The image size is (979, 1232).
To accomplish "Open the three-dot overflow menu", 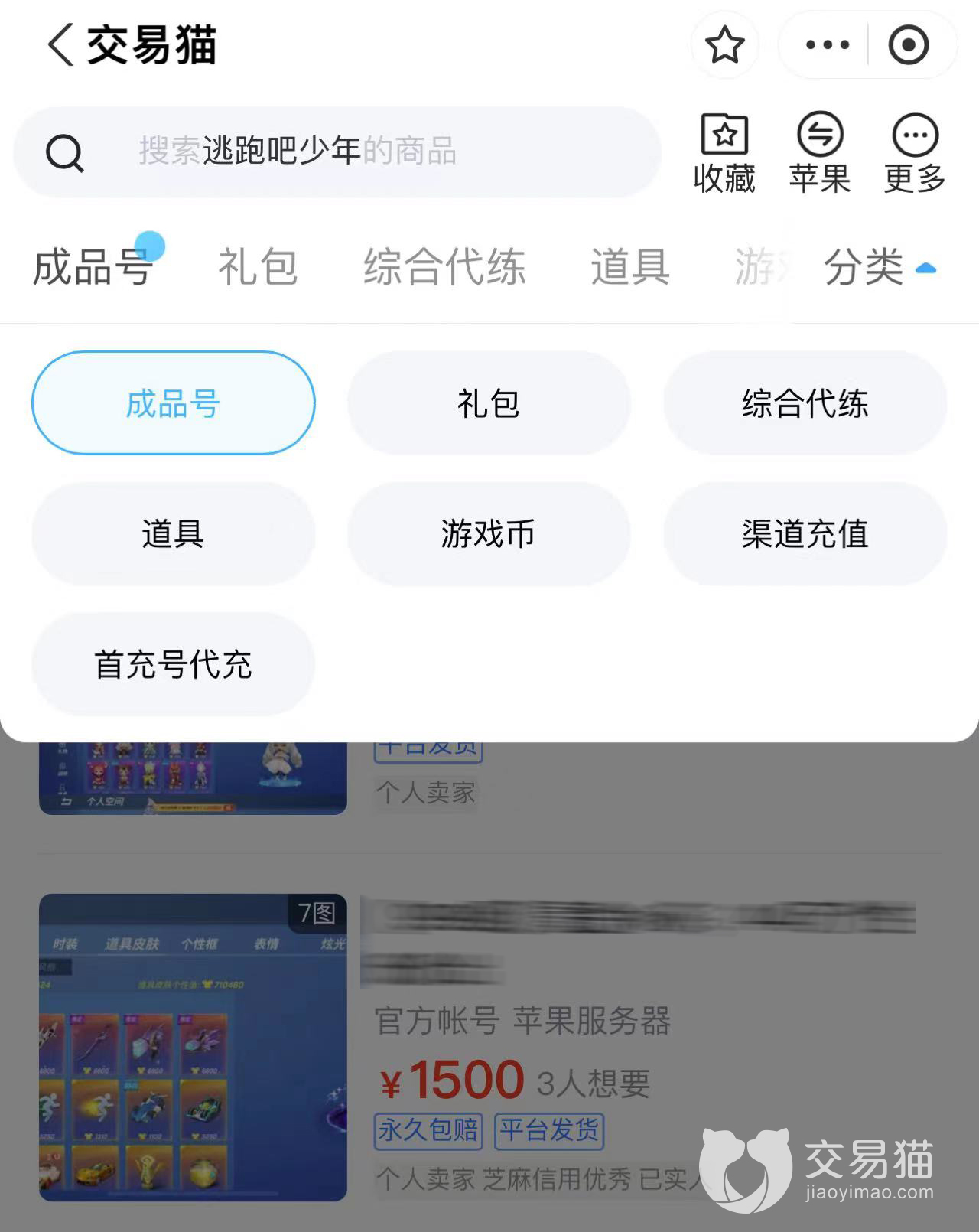I will coord(828,44).
